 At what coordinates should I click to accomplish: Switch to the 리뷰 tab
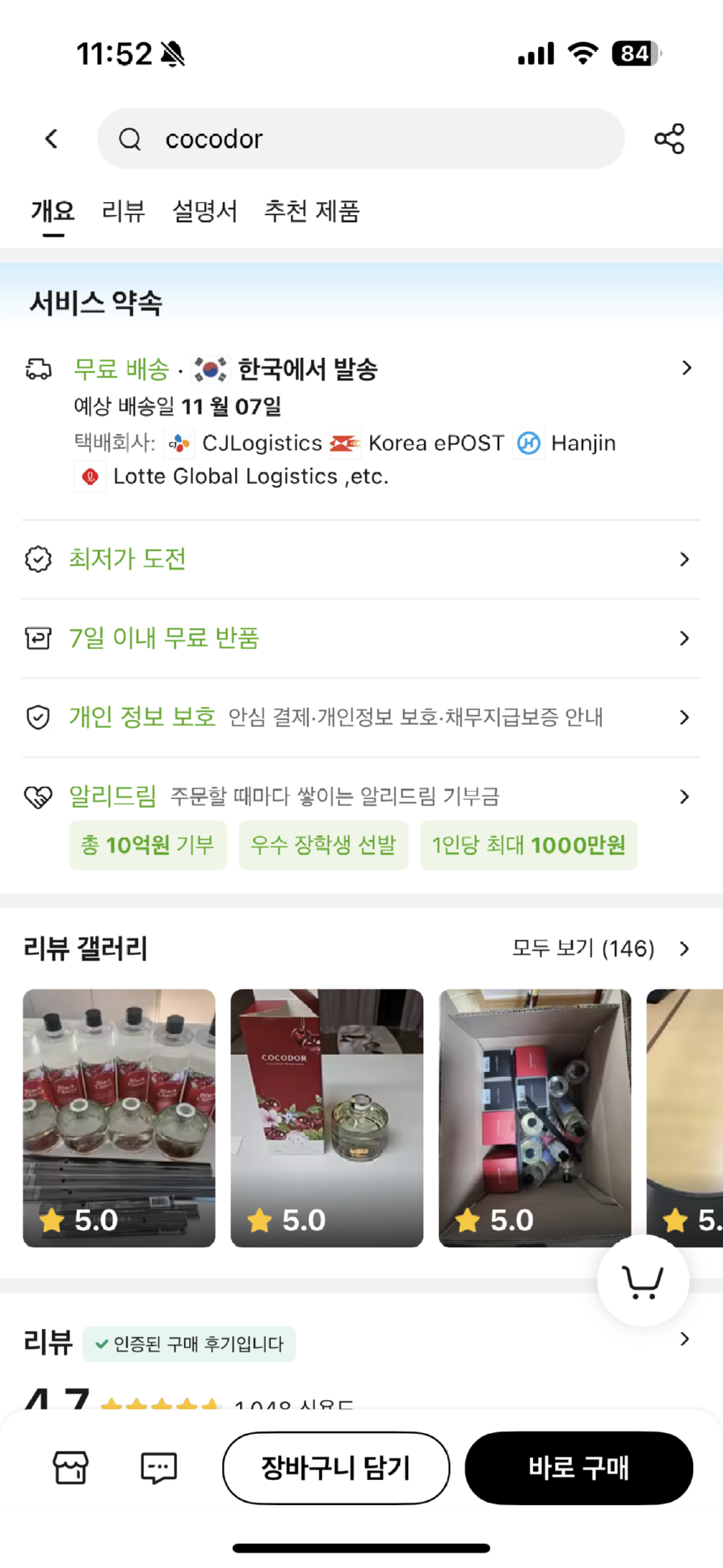123,212
